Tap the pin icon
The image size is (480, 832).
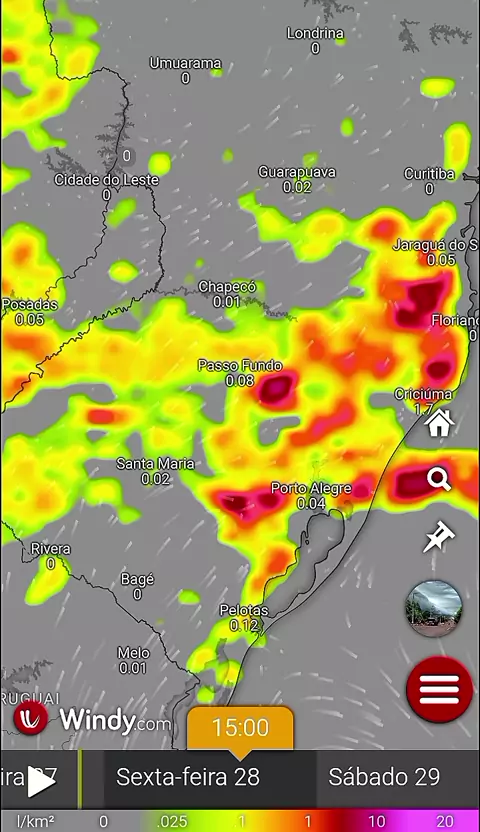tap(439, 536)
